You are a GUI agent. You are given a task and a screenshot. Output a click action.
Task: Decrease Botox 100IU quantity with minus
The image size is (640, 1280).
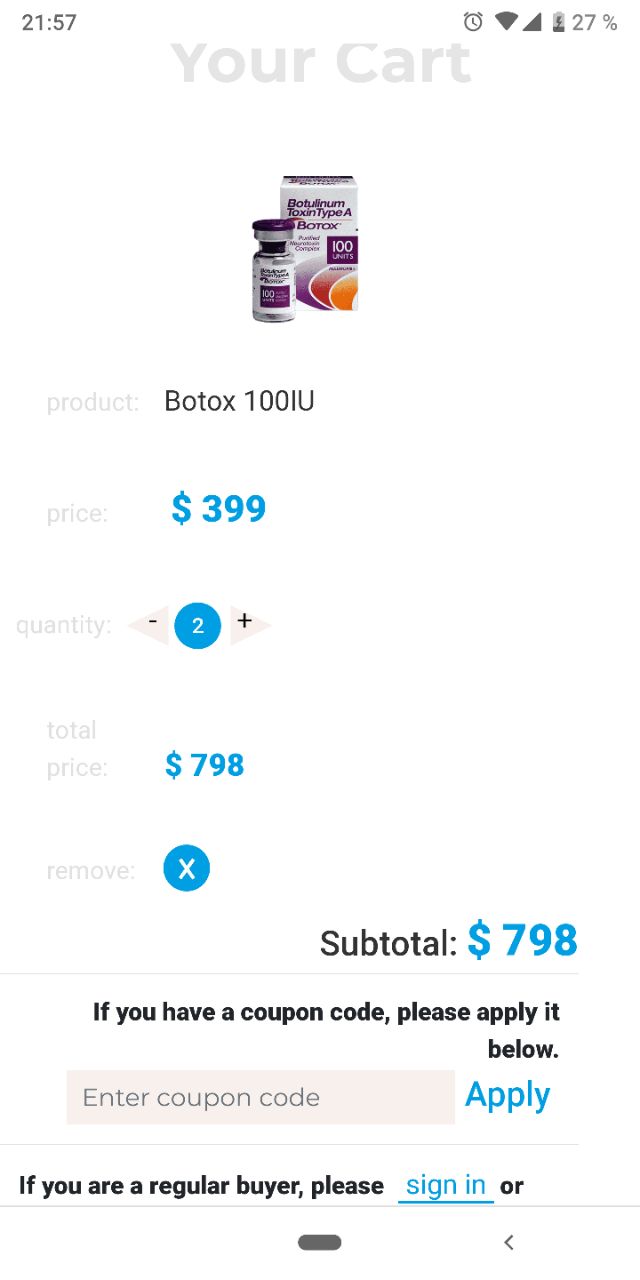(152, 624)
